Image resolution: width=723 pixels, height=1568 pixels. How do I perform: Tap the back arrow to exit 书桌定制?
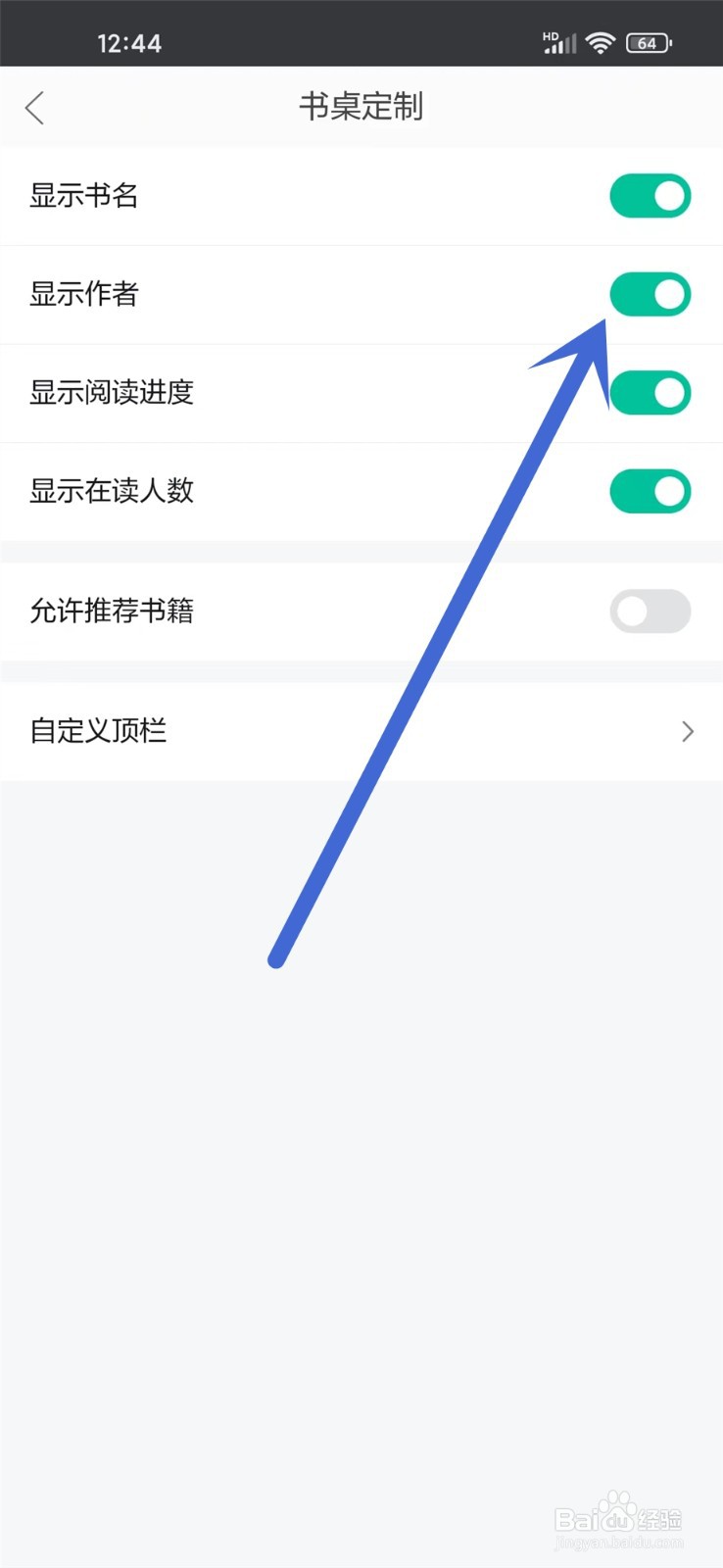[35, 108]
